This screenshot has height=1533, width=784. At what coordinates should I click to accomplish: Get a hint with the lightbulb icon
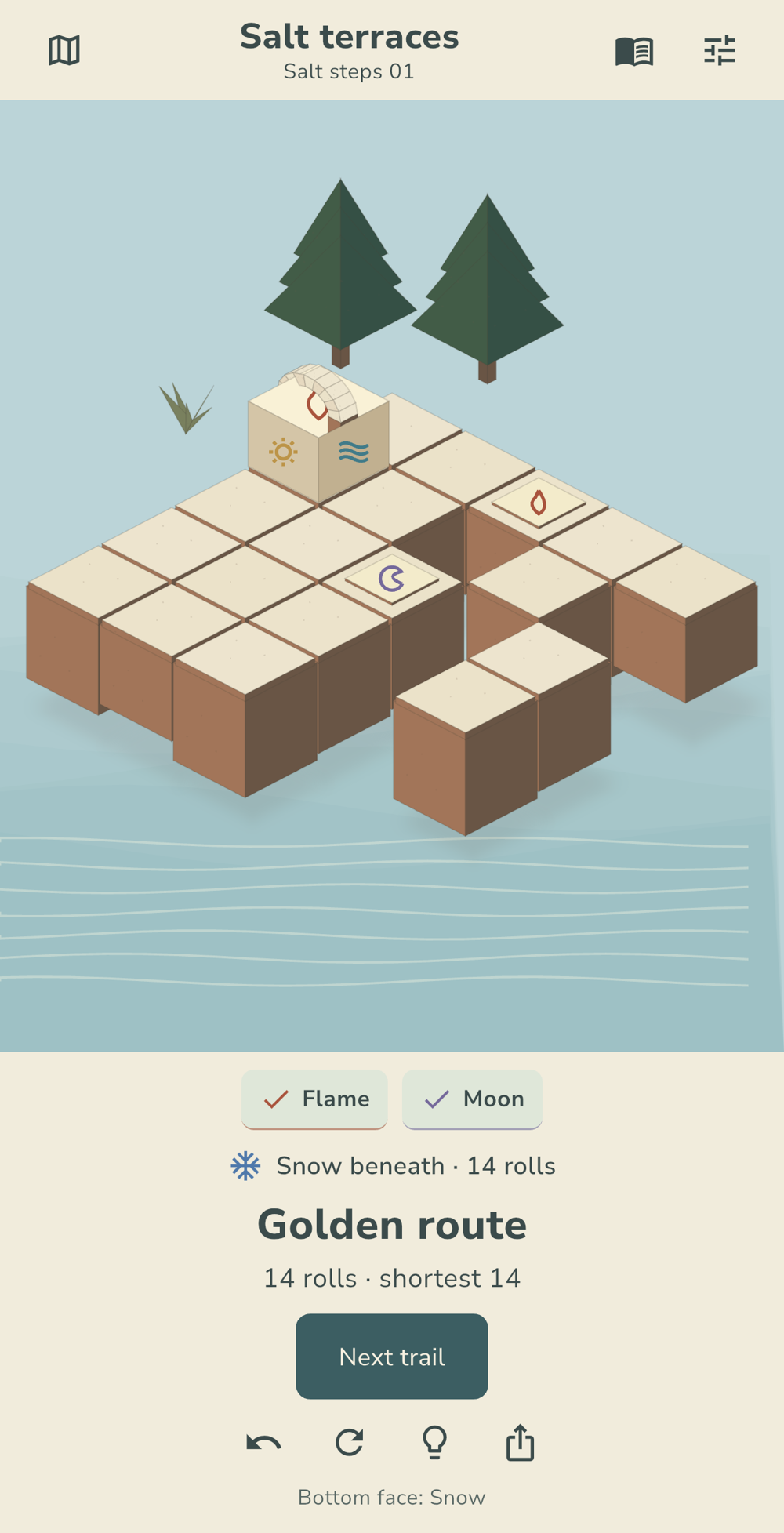(x=434, y=1442)
